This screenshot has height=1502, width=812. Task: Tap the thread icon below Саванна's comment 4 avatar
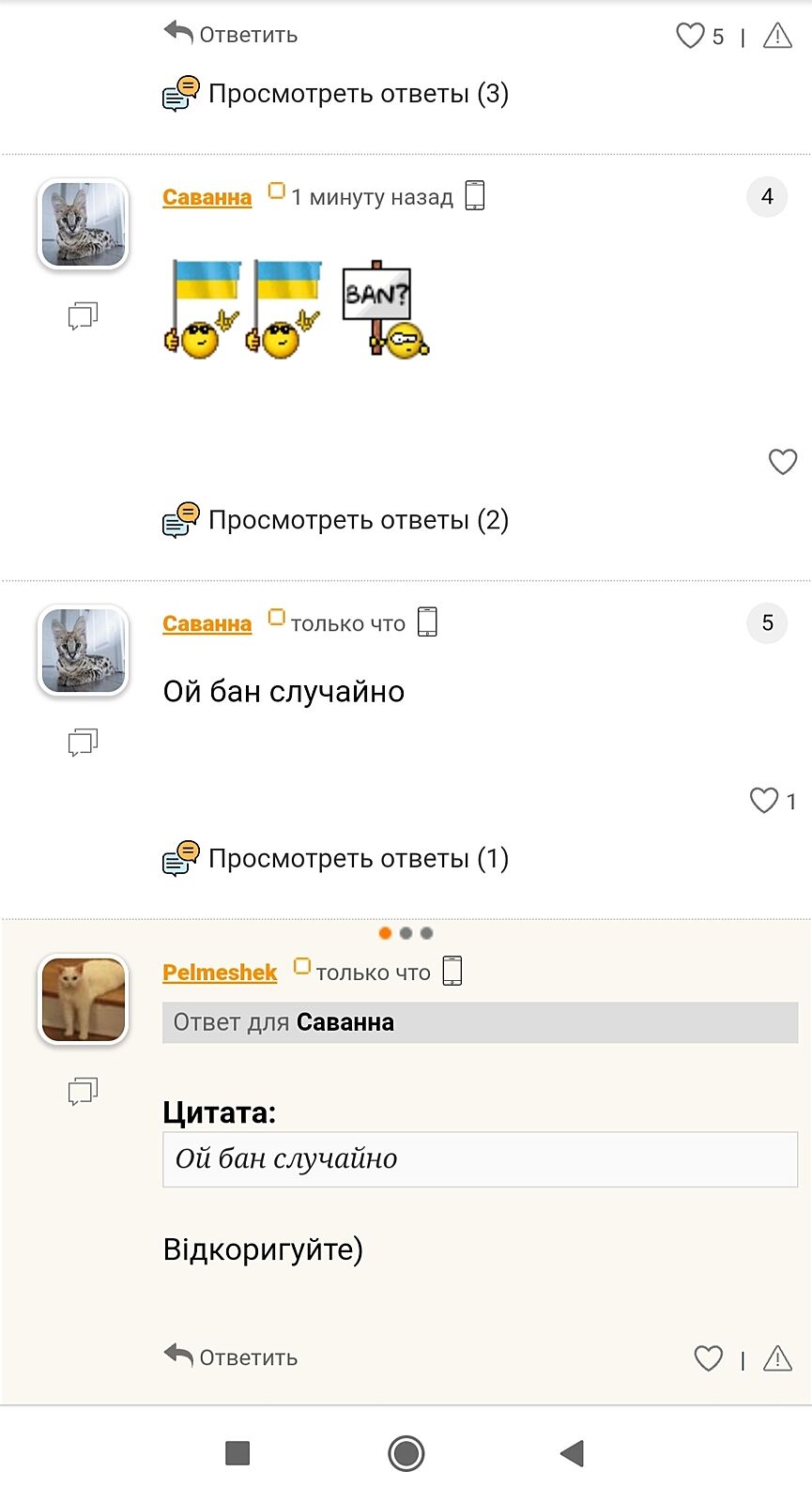click(x=83, y=315)
